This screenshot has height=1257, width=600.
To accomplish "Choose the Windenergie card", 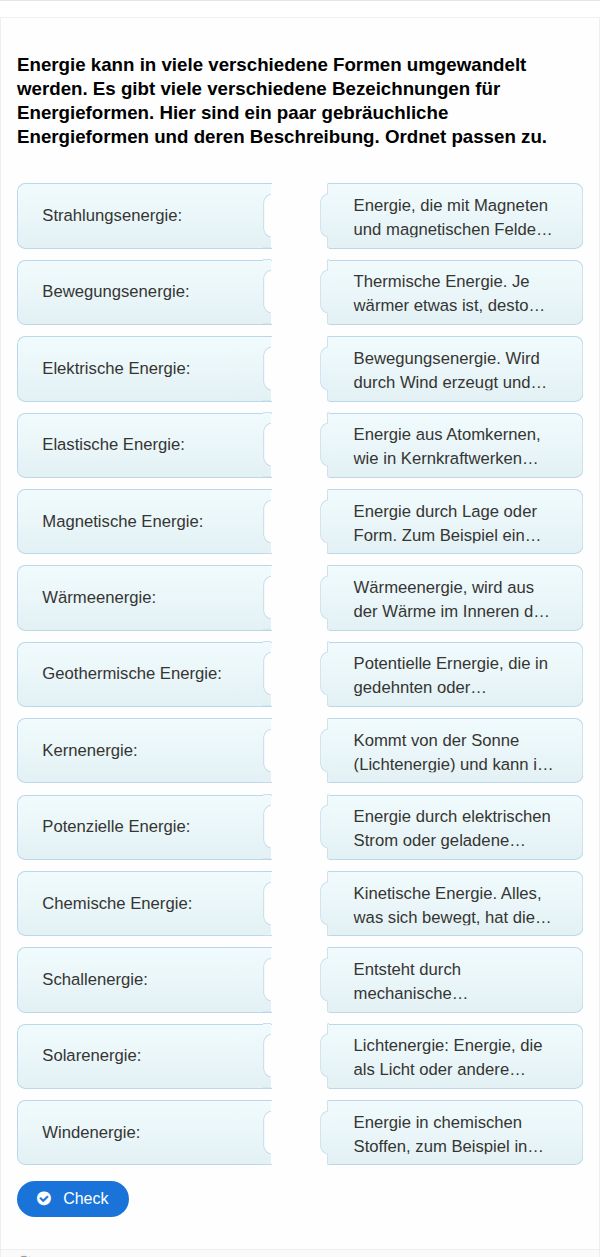I will pyautogui.click(x=145, y=1133).
